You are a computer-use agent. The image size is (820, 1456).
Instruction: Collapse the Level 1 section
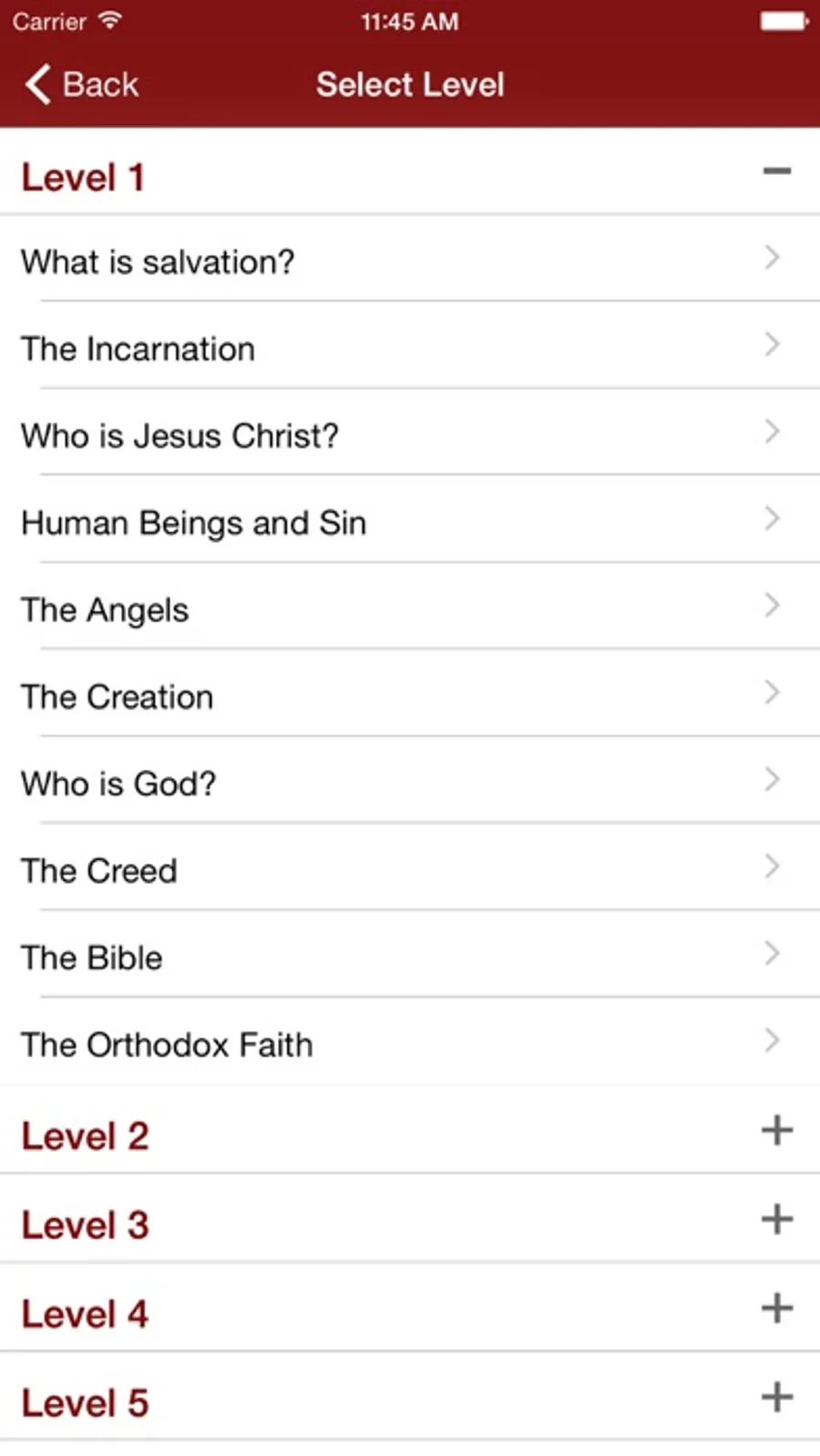coord(776,172)
